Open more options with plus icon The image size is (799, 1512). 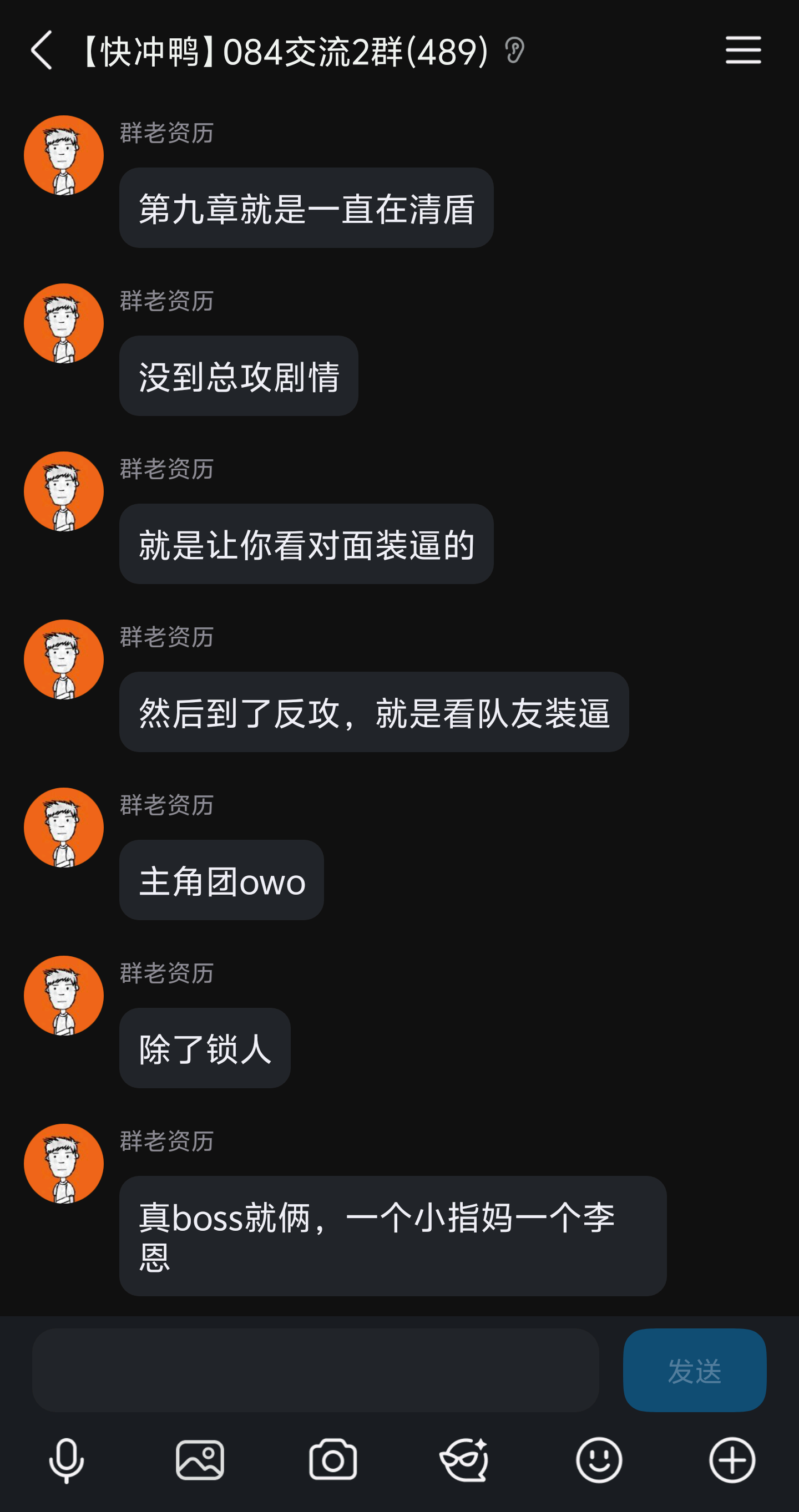tap(732, 1460)
